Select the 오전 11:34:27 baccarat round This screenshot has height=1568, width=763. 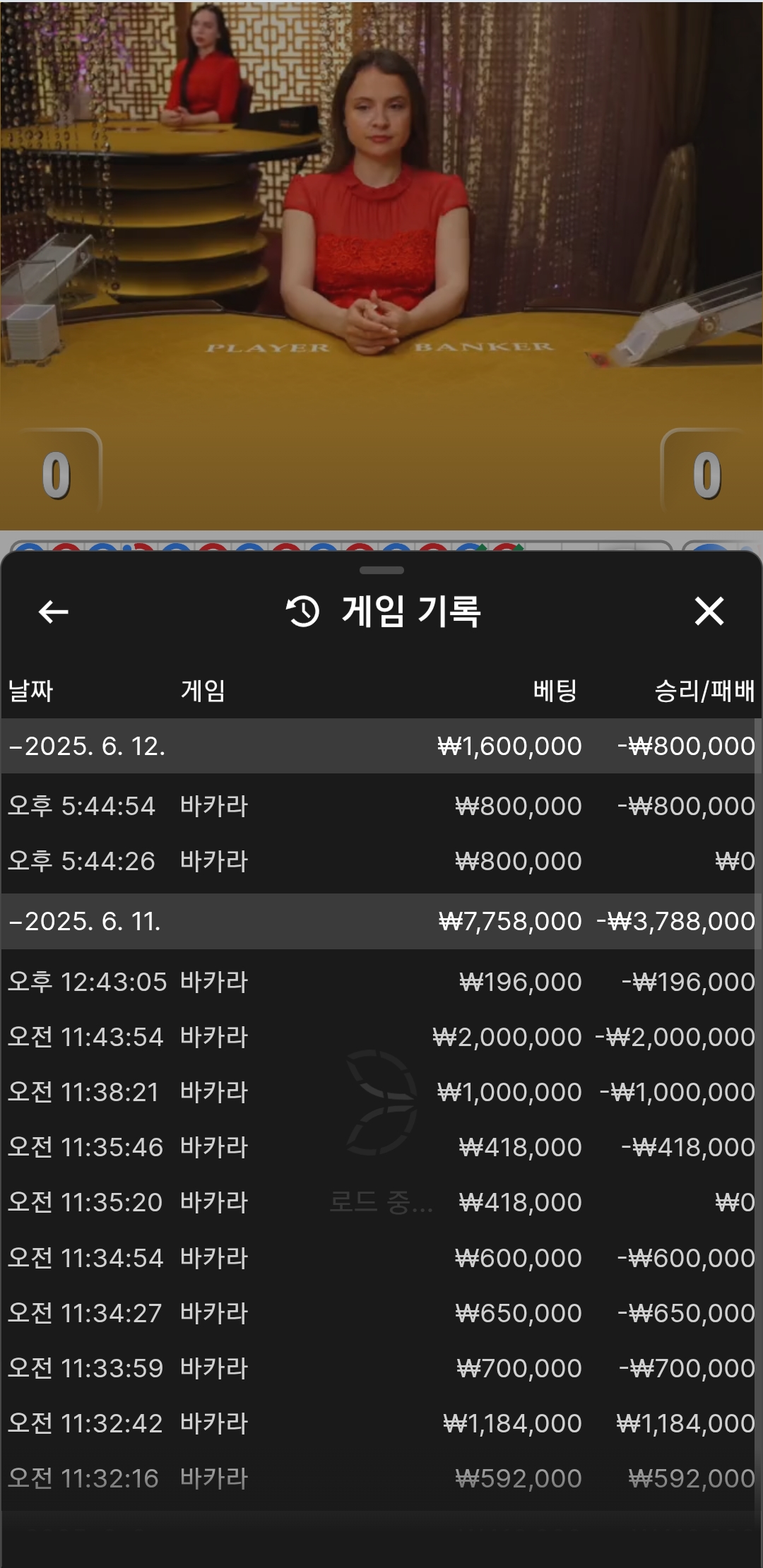tap(381, 1313)
